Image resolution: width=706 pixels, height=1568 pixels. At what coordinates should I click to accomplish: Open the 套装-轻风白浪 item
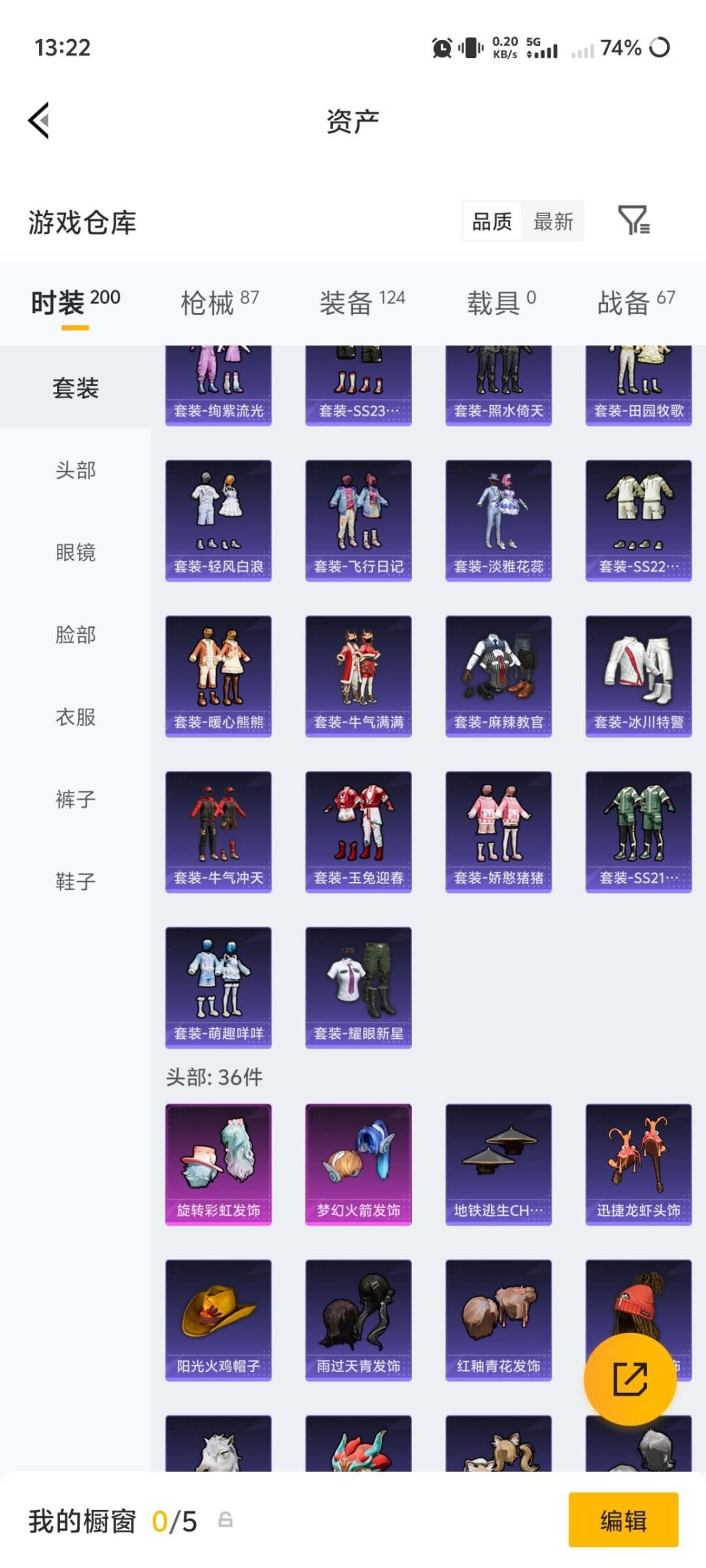(x=218, y=521)
